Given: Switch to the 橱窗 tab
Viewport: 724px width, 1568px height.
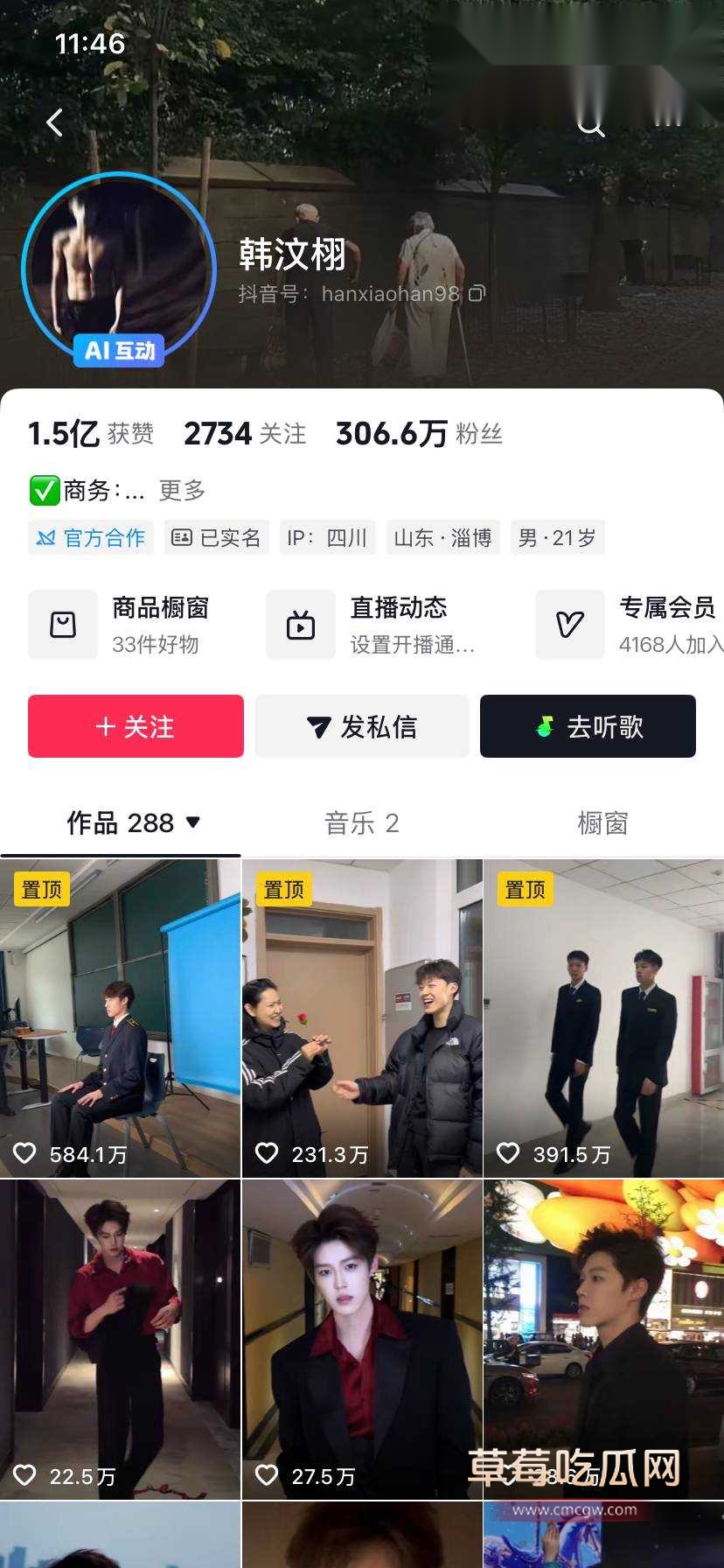Looking at the screenshot, I should pos(603,822).
